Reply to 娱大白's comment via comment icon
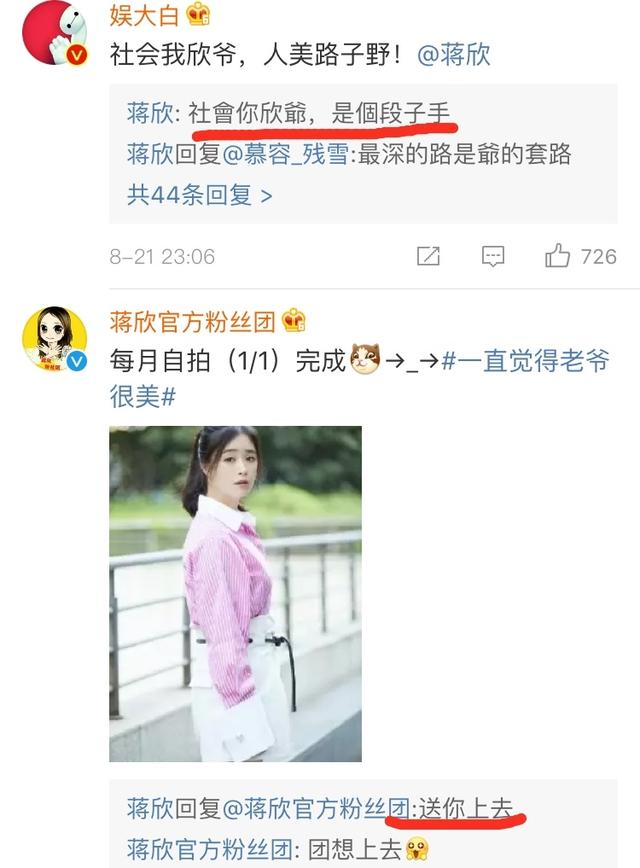The height and width of the screenshot is (868, 640). [x=493, y=256]
